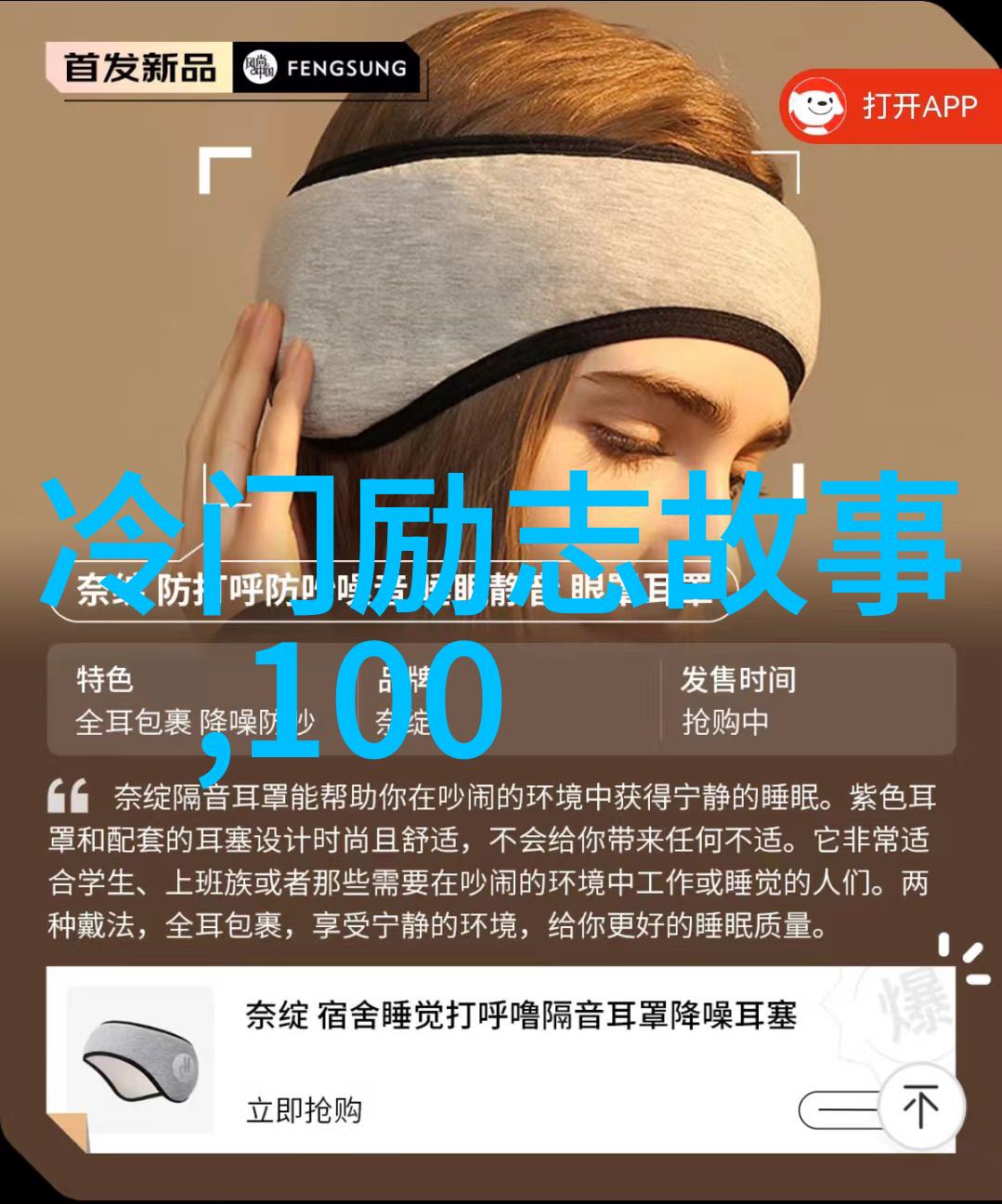Tap 立即抢购 to buy now
The width and height of the screenshot is (1002, 1204).
304,1109
